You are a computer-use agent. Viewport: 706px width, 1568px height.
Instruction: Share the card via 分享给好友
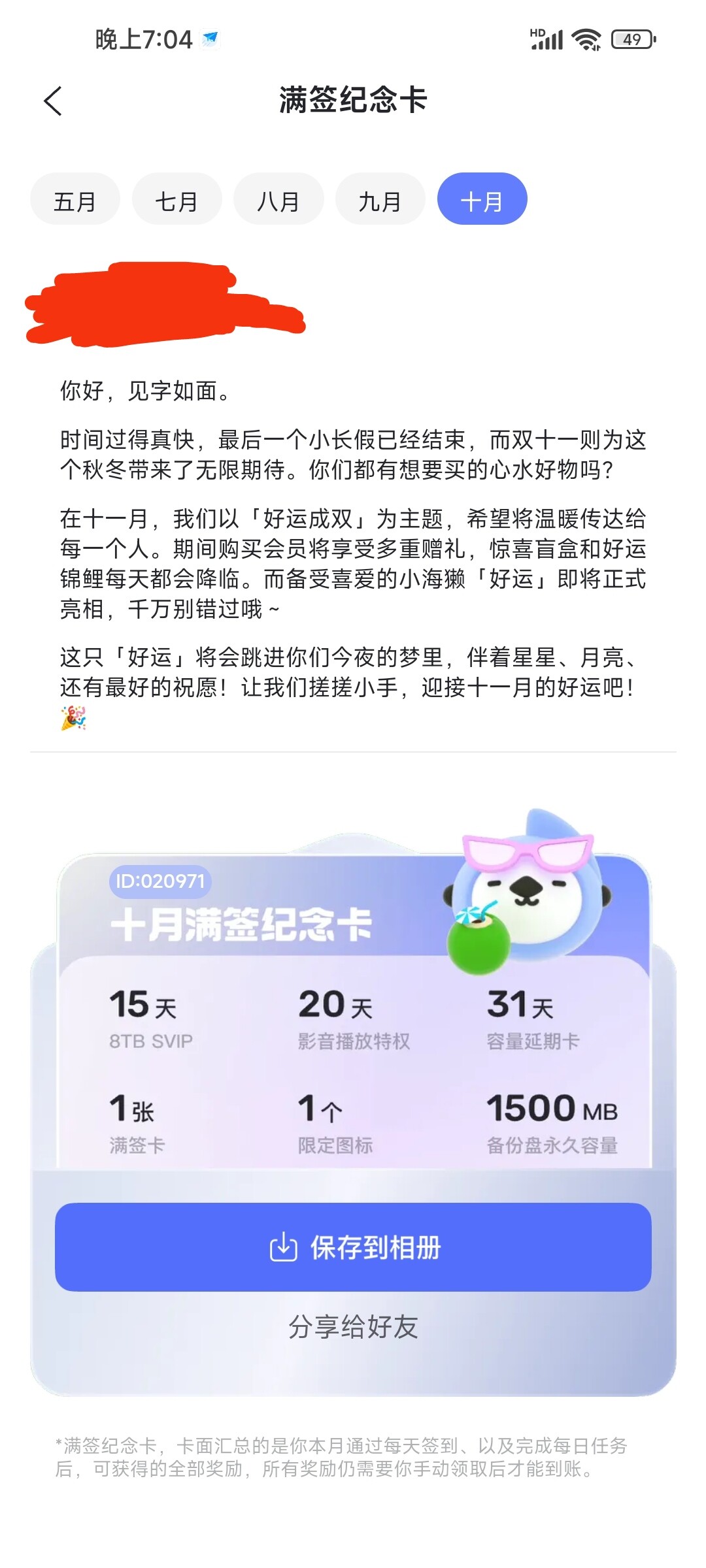click(353, 1327)
